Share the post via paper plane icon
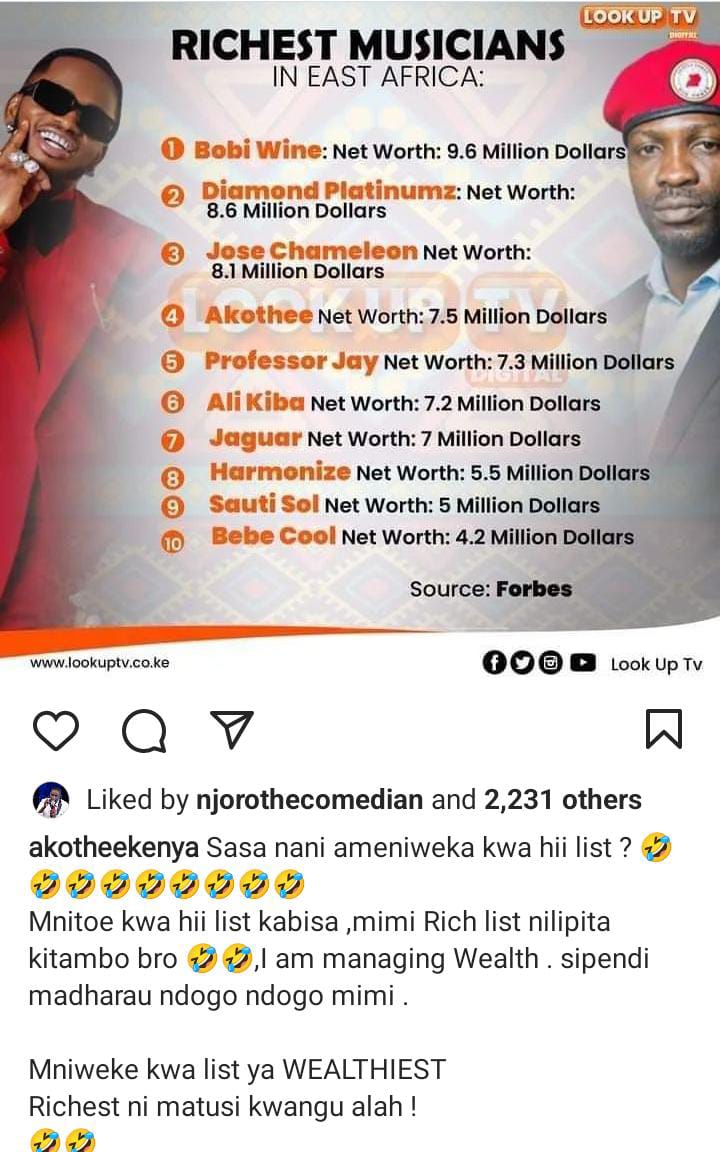720x1152 pixels. click(231, 730)
